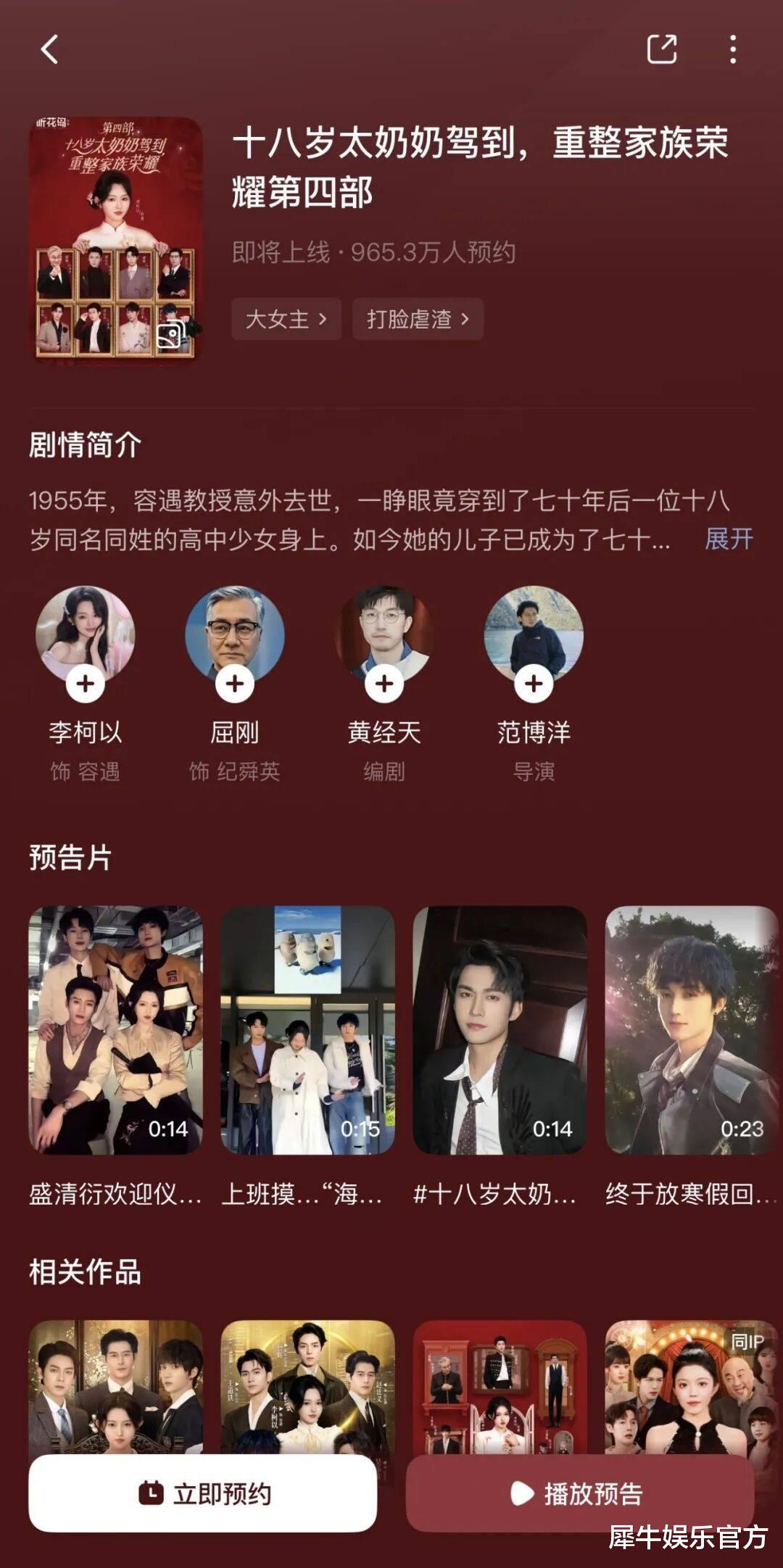Follow screenwriter 黄经天
783x1568 pixels.
(384, 684)
